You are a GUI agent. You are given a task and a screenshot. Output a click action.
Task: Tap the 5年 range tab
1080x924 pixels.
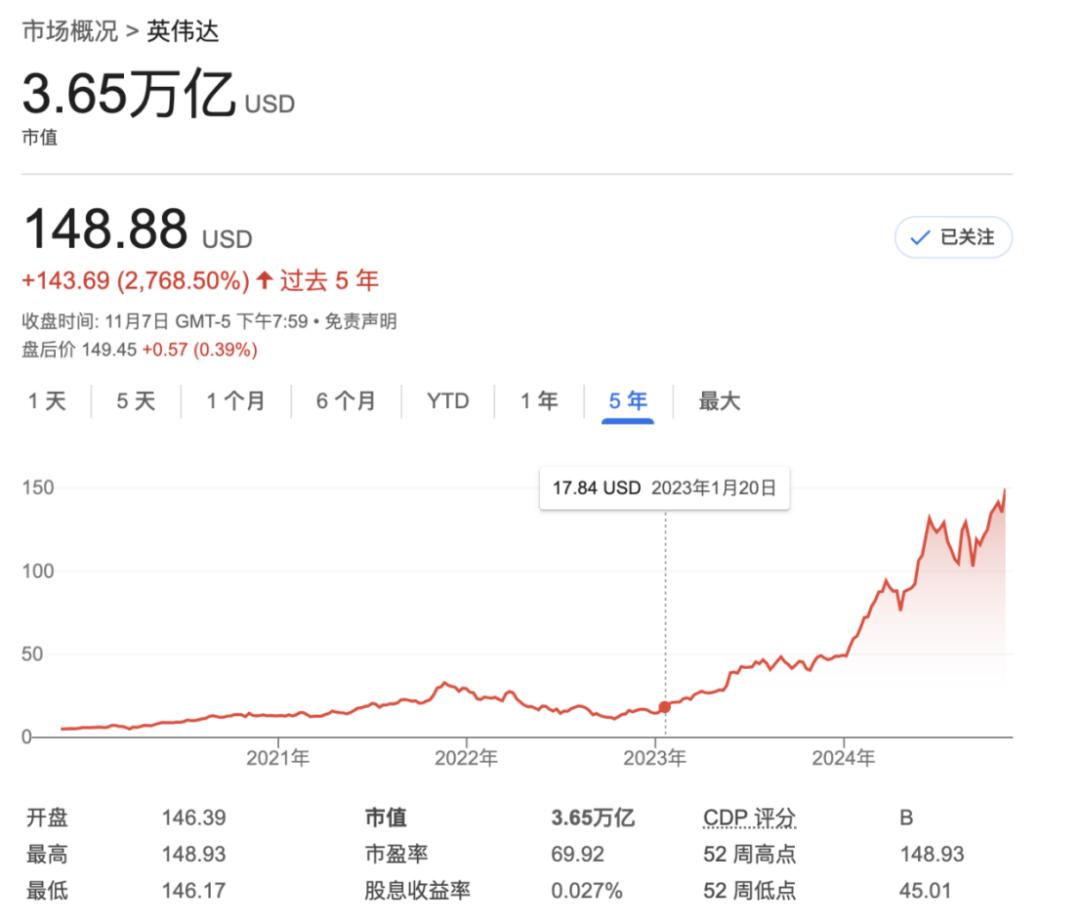coord(628,402)
